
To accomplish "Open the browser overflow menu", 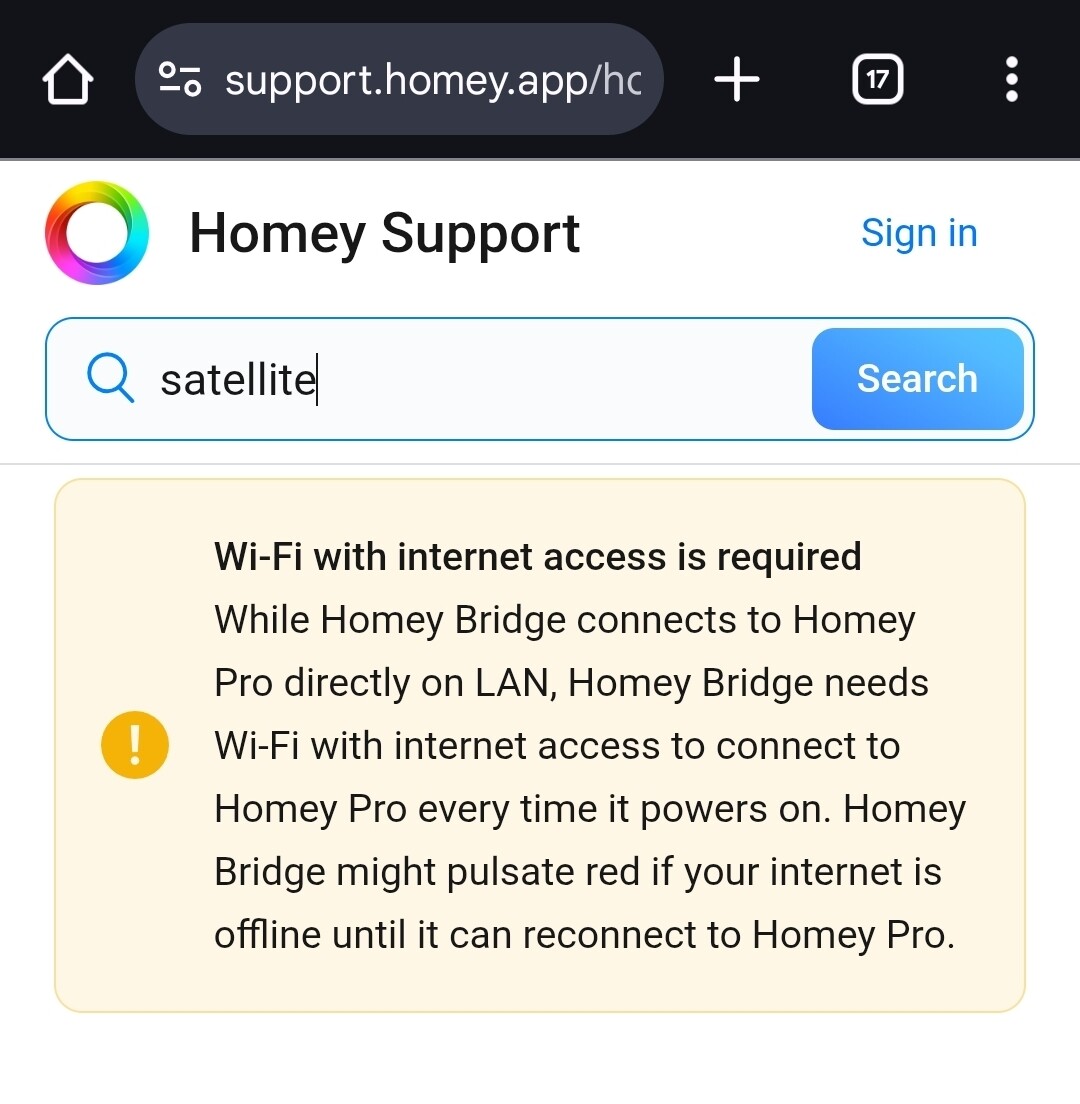I will coord(1011,80).
